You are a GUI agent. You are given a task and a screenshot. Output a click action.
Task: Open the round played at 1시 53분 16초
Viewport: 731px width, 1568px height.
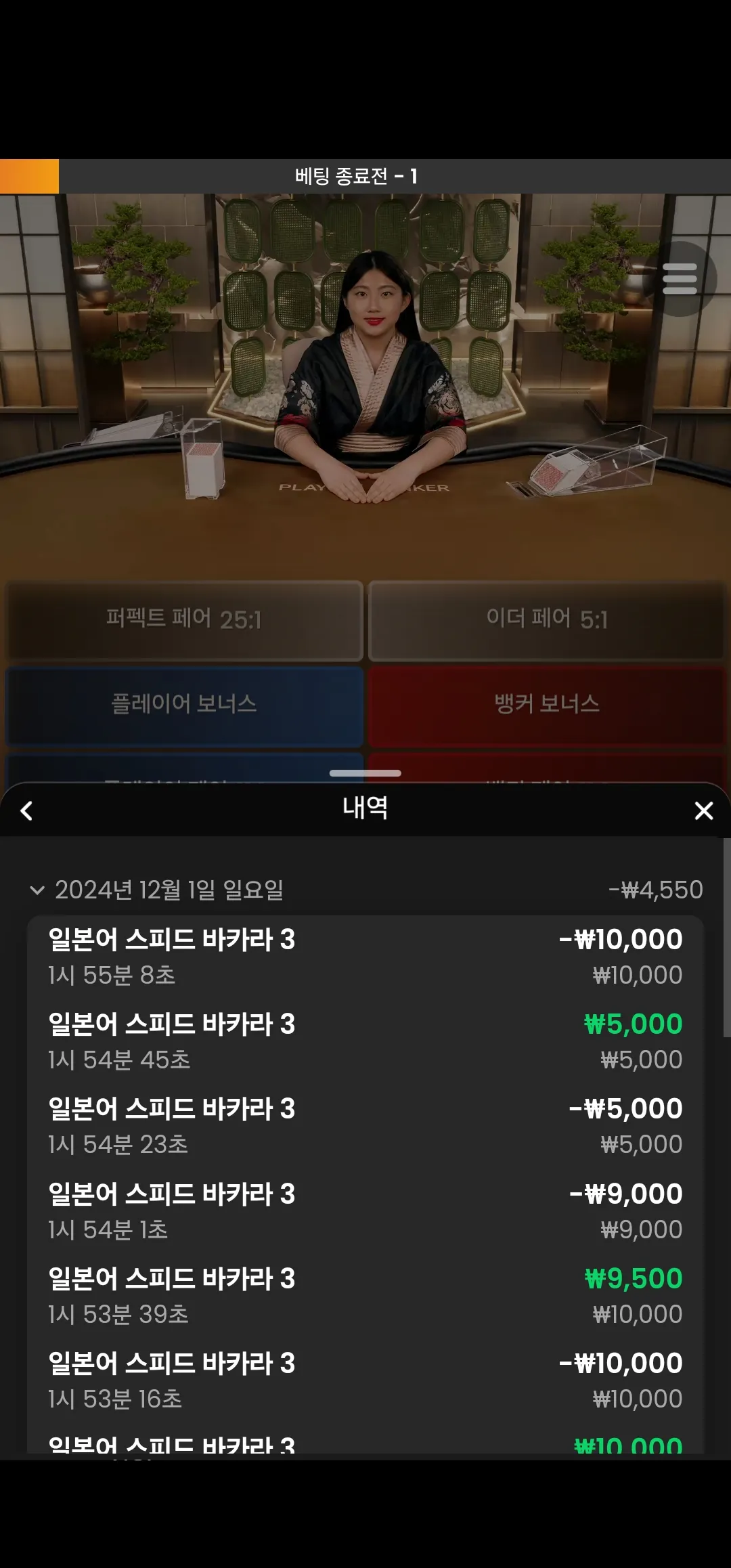coord(365,1380)
